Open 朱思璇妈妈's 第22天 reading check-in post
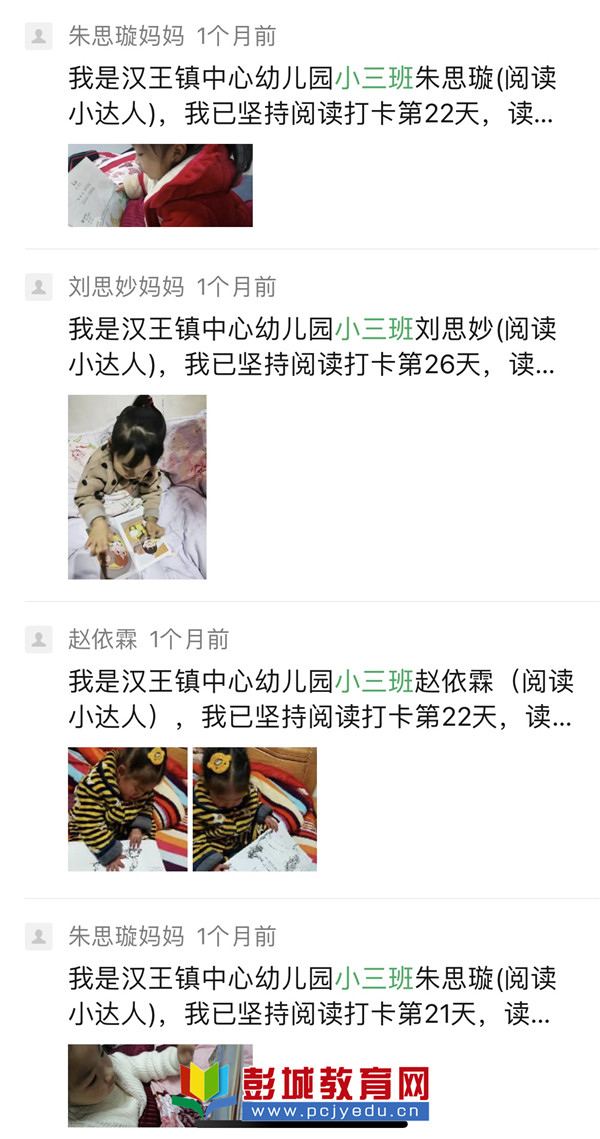The image size is (600, 1139). tap(310, 97)
